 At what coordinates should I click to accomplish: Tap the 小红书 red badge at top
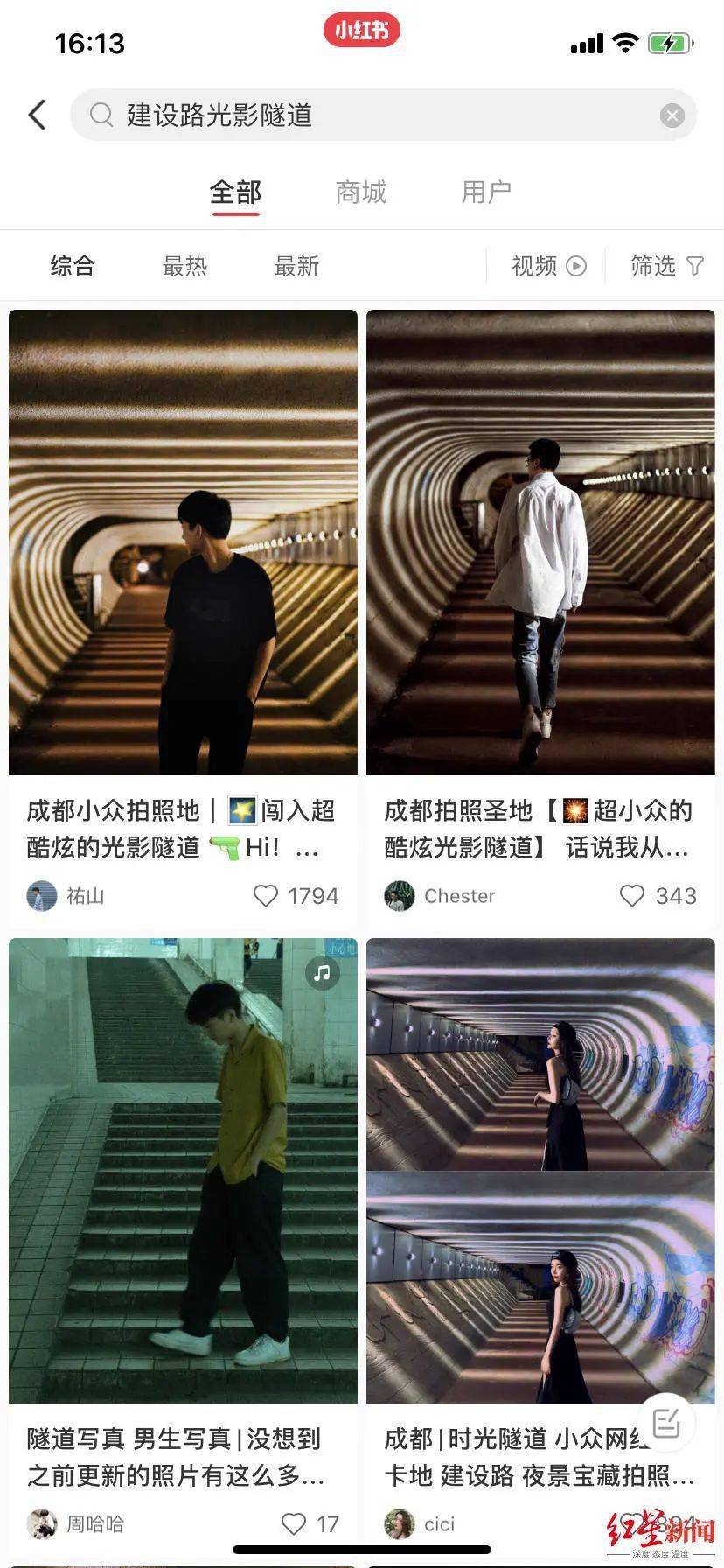(x=361, y=30)
